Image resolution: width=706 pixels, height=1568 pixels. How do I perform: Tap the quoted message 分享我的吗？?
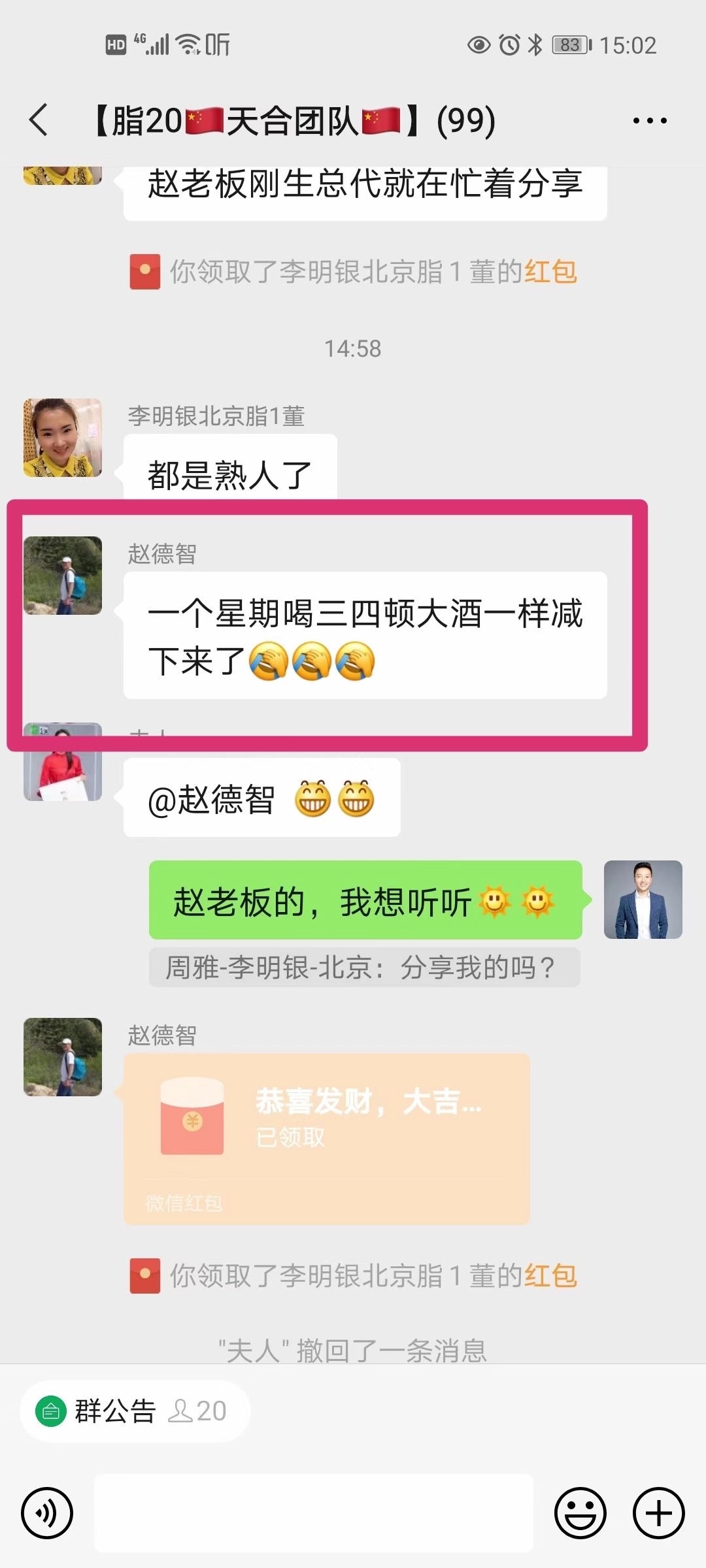tap(363, 968)
